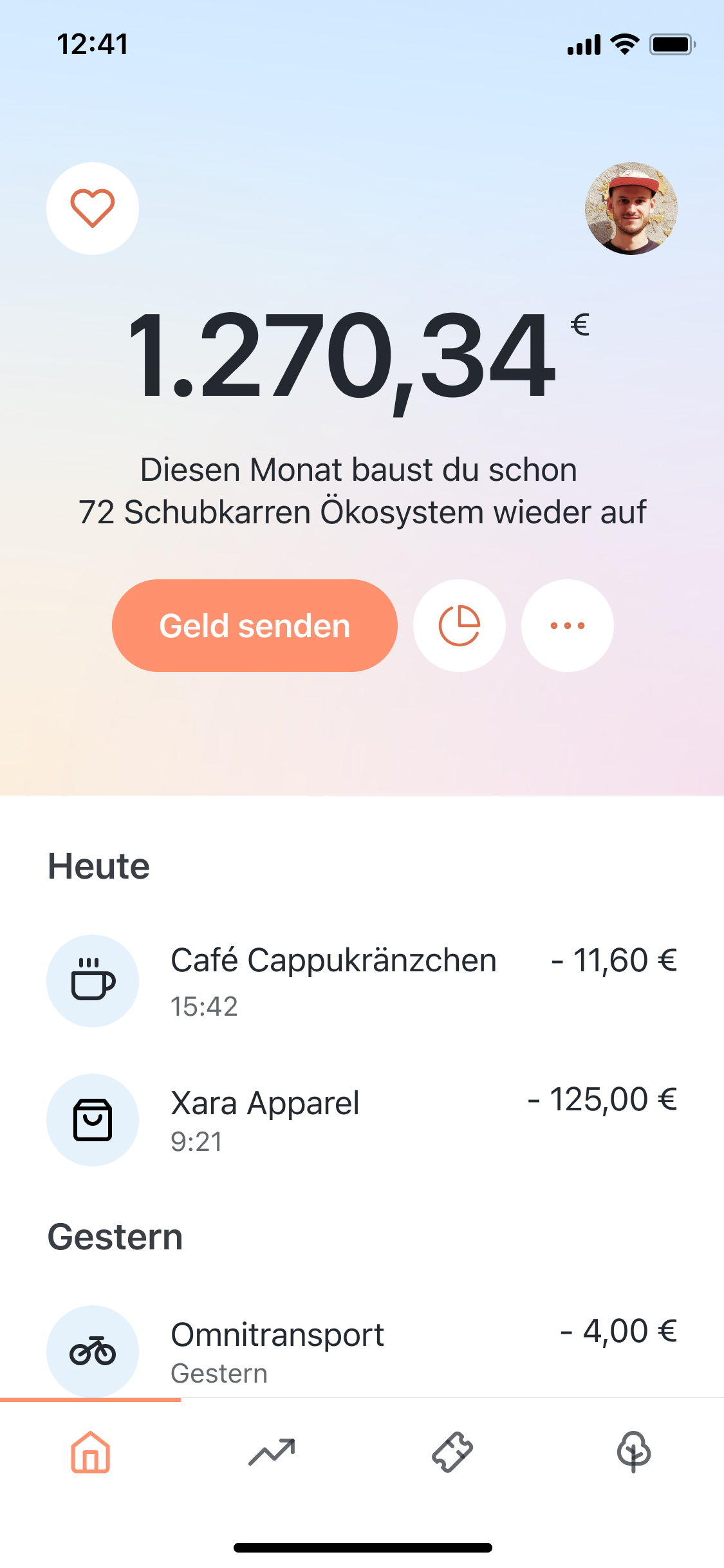The image size is (724, 1568).
Task: Tap the ticket icon in the bottom bar
Action: coord(452,1453)
